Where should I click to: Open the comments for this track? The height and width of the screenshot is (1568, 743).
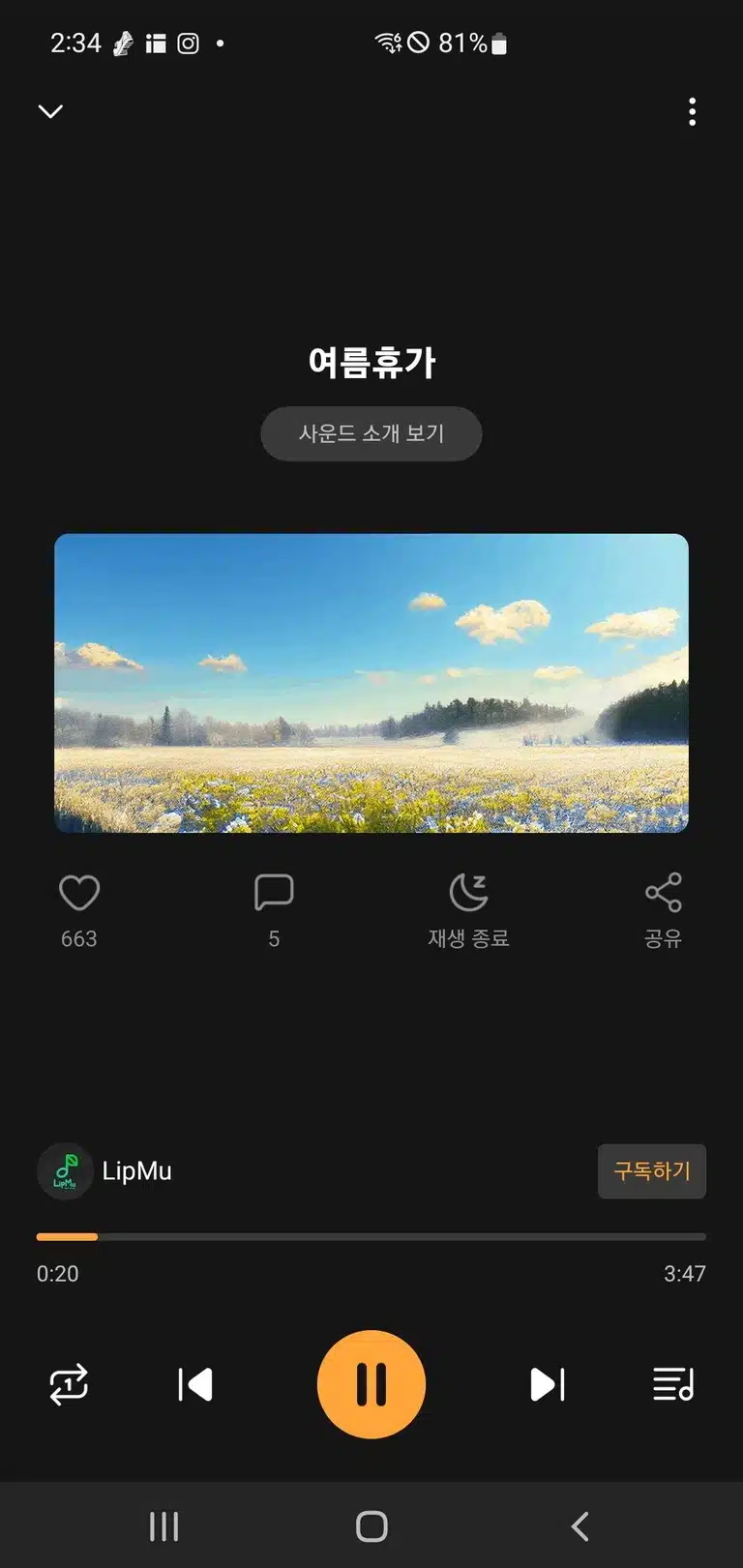pyautogui.click(x=274, y=893)
